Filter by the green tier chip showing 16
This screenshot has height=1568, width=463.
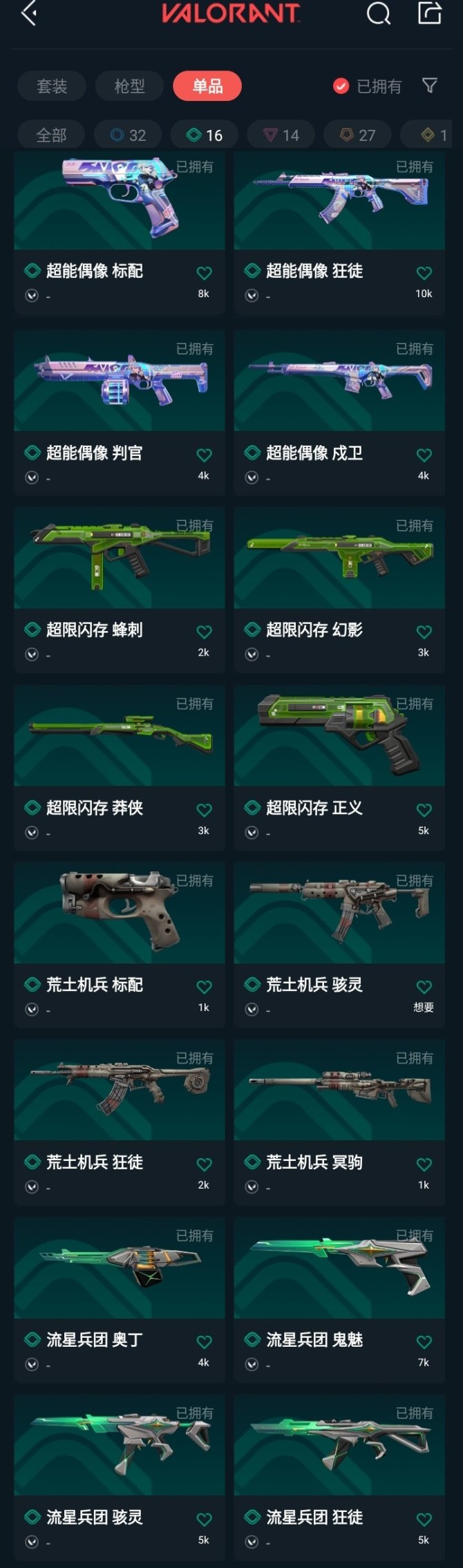(205, 135)
